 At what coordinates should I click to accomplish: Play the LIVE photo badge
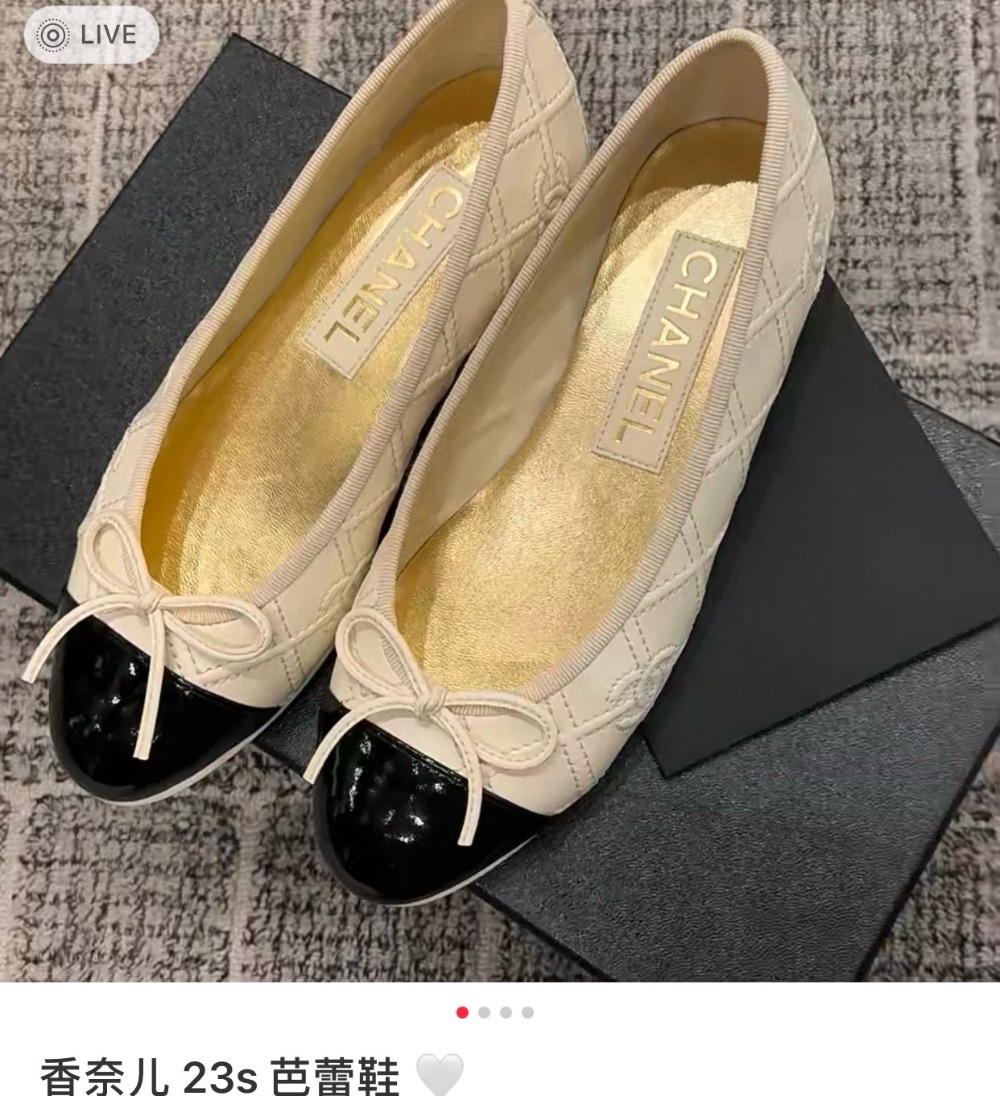pyautogui.click(x=90, y=35)
